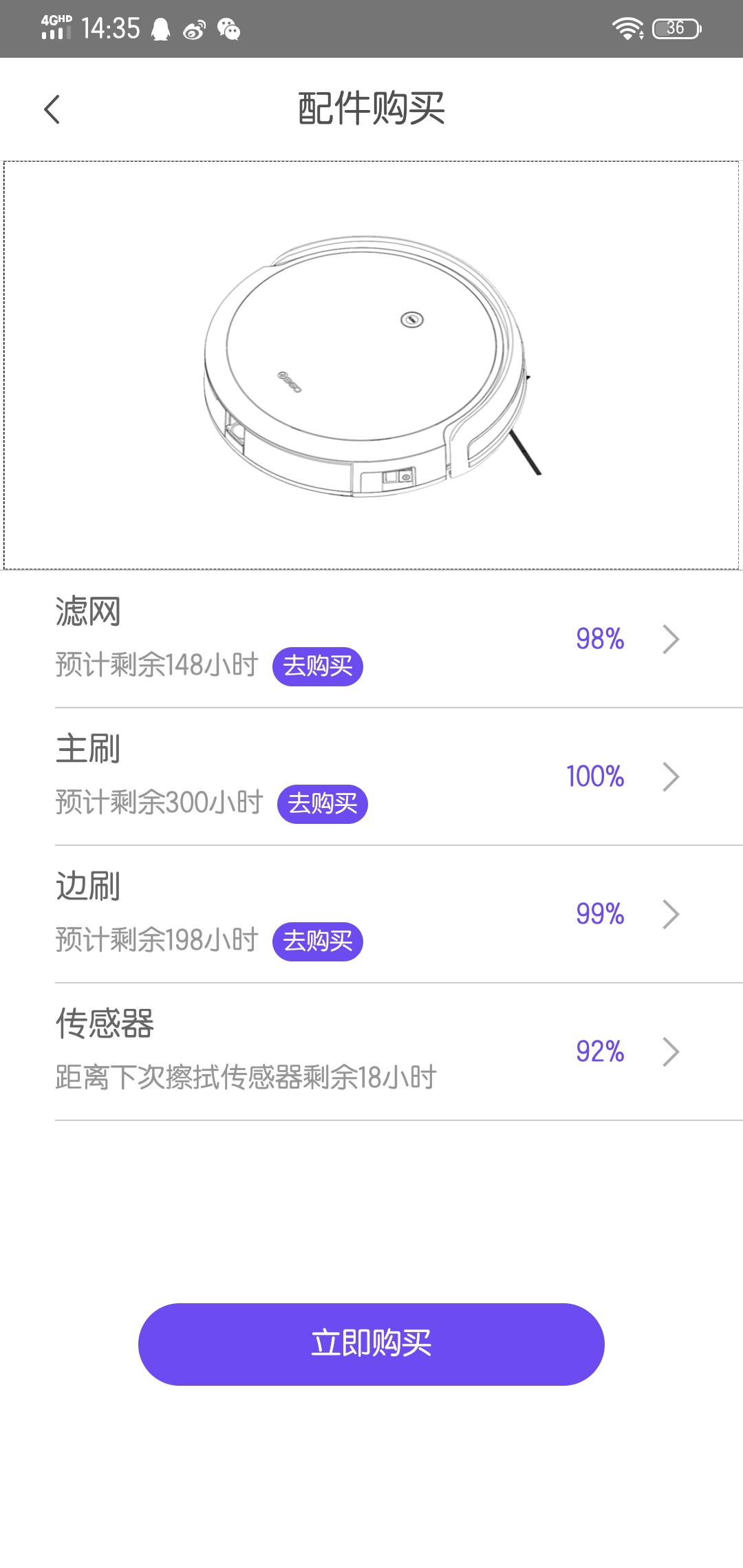Click the WiFi signal icon
The image size is (743, 1568).
click(628, 28)
